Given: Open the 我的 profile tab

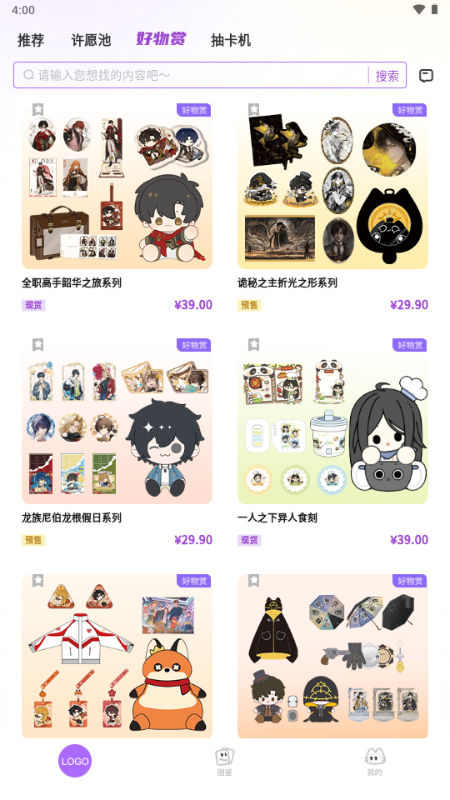Looking at the screenshot, I should pyautogui.click(x=374, y=762).
